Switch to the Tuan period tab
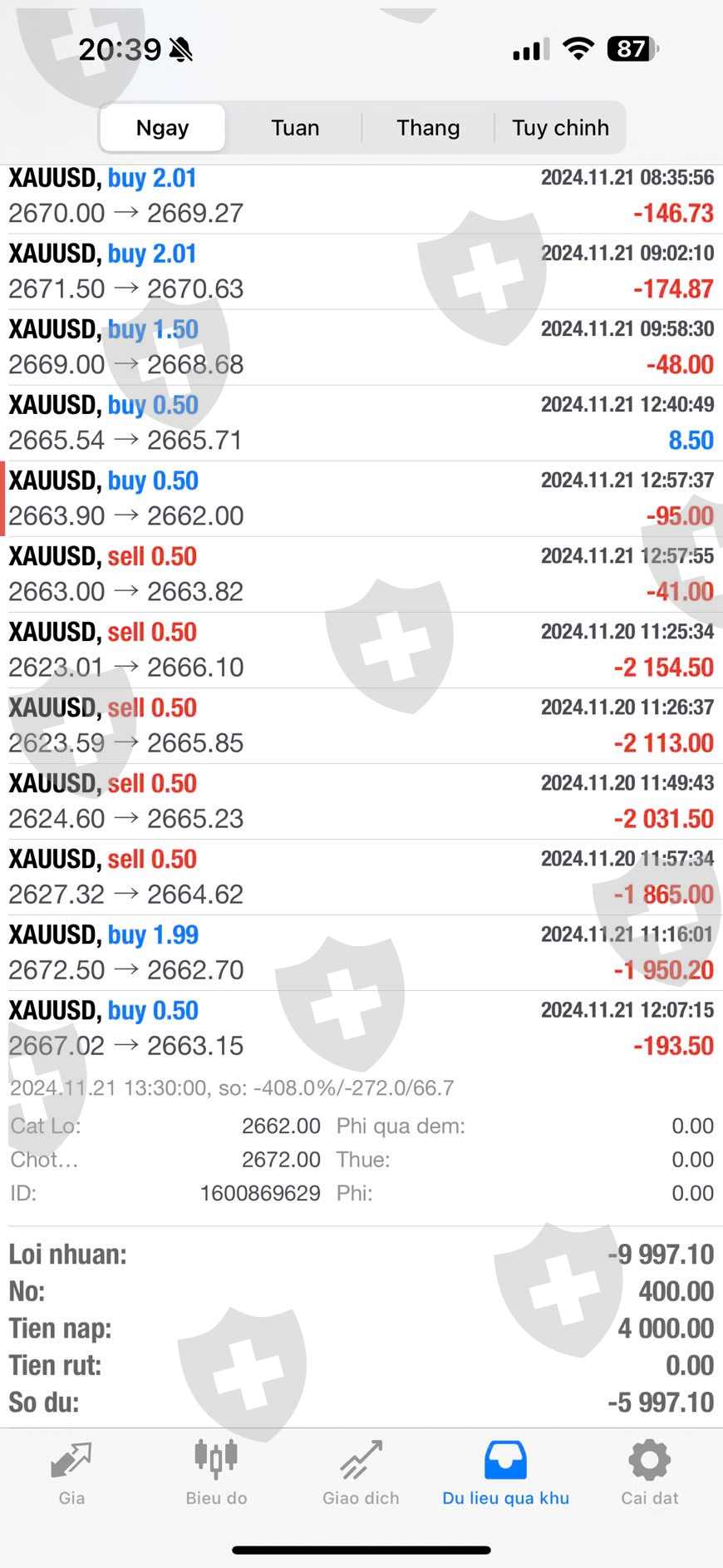This screenshot has width=723, height=1568. point(295,128)
